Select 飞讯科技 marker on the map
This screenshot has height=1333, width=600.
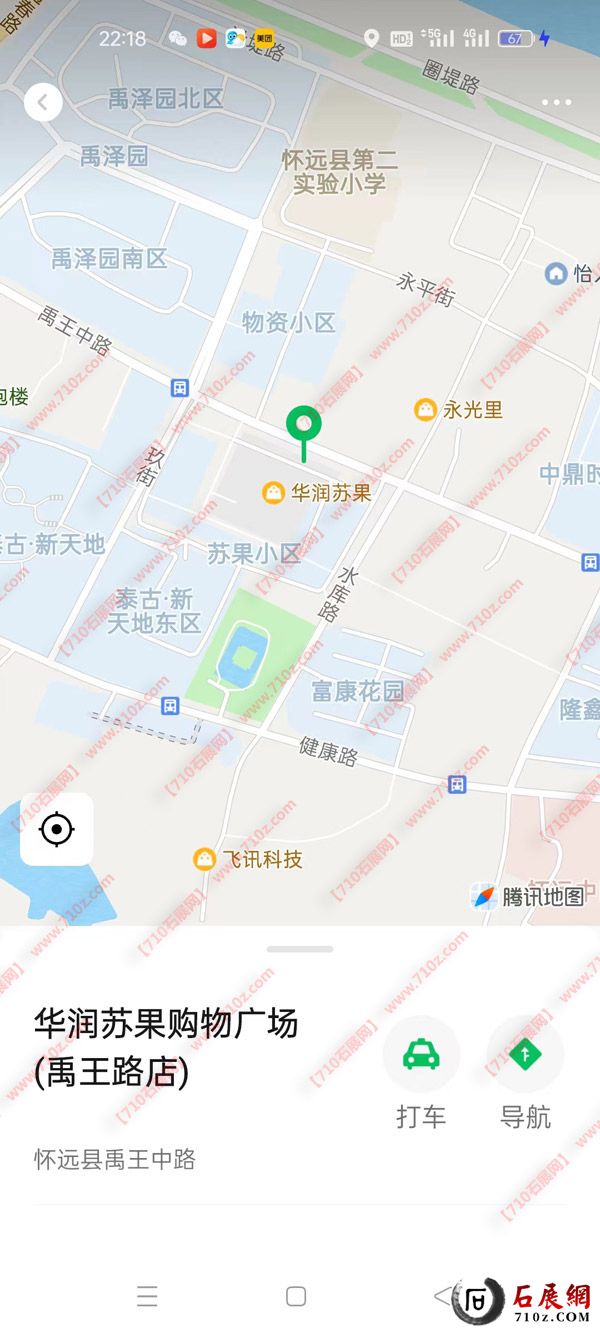click(x=205, y=859)
